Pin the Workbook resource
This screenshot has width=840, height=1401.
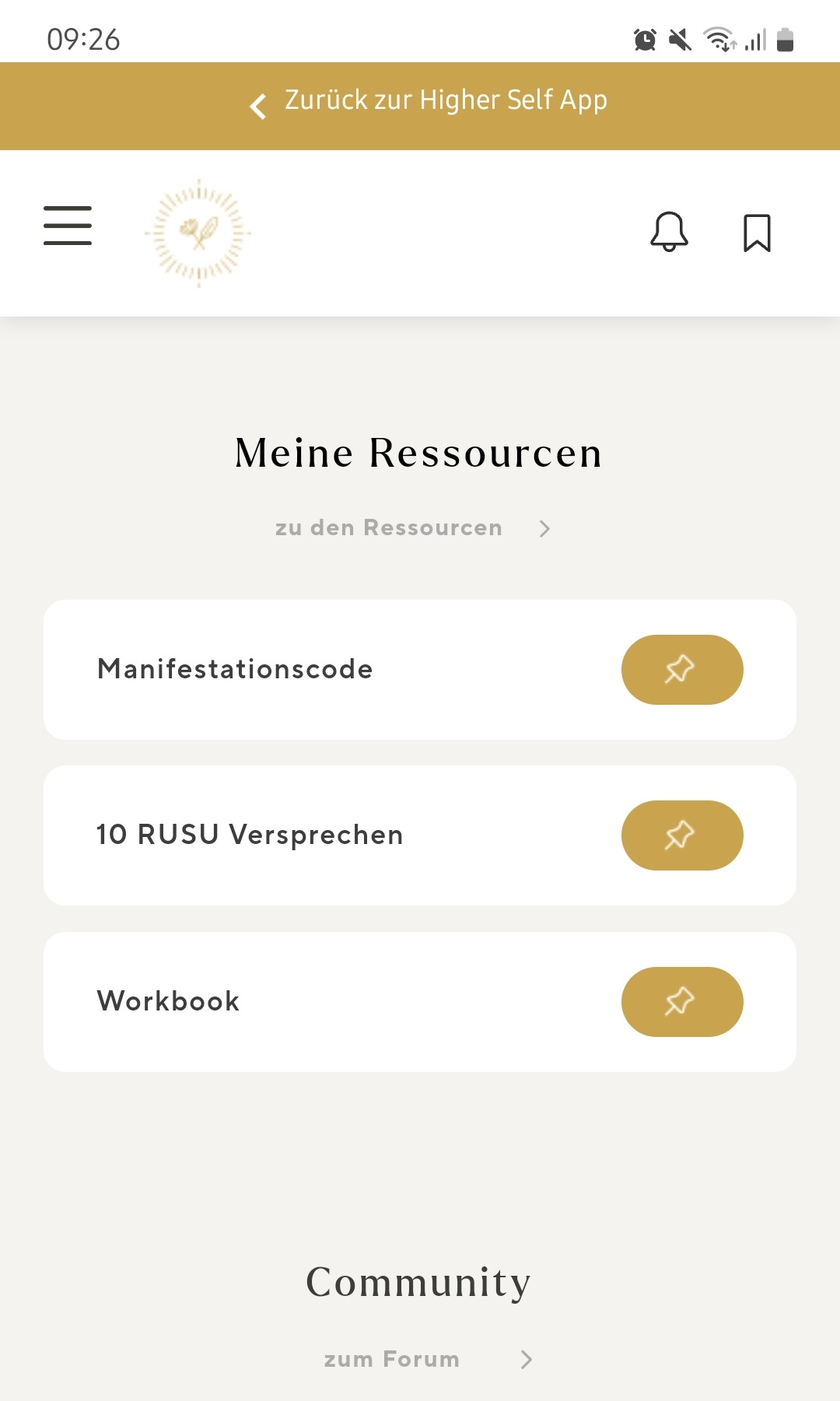[681, 1002]
